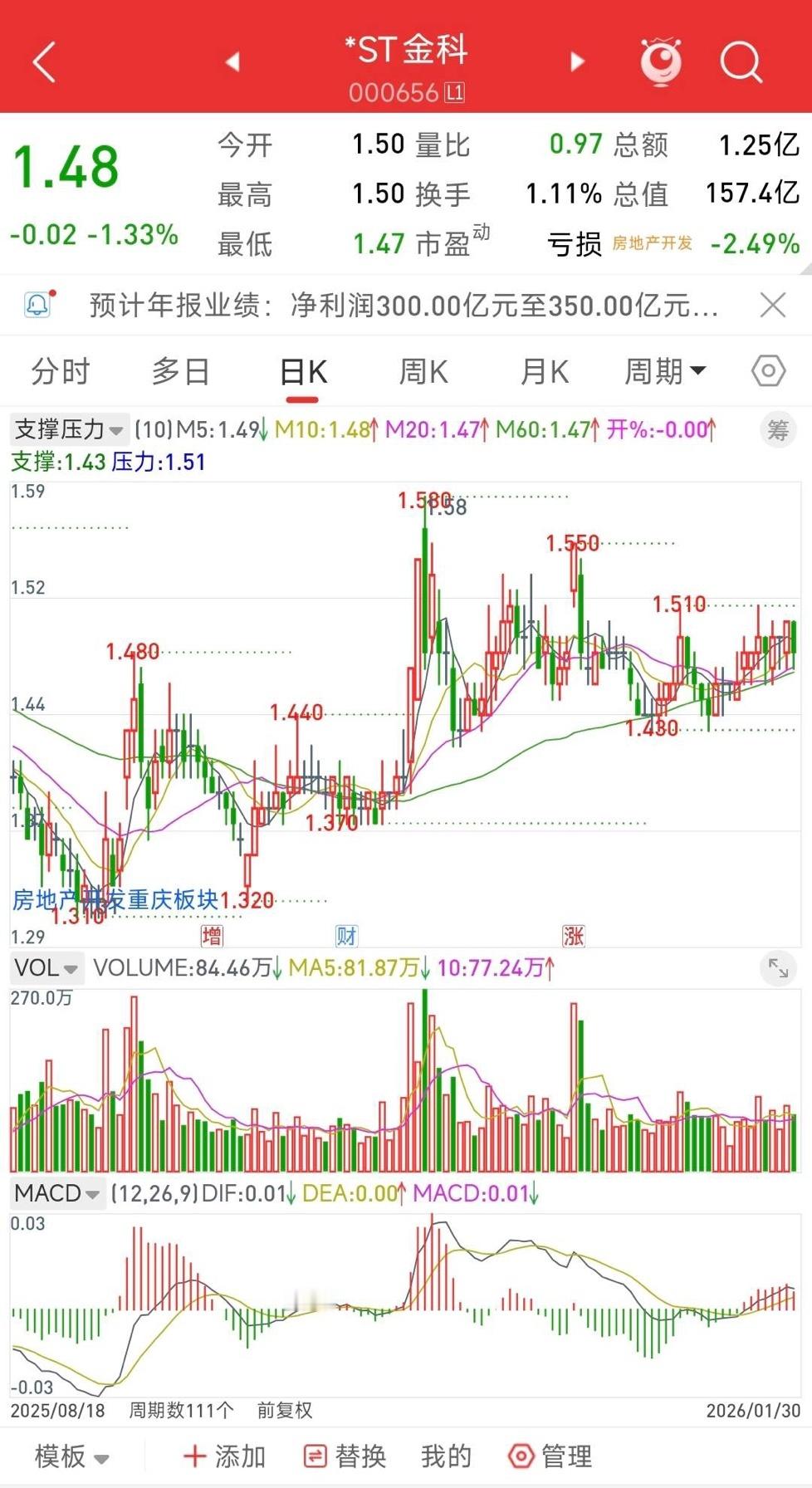Open the MACD indicator dropdown
812x1488 pixels.
pyautogui.click(x=56, y=1193)
